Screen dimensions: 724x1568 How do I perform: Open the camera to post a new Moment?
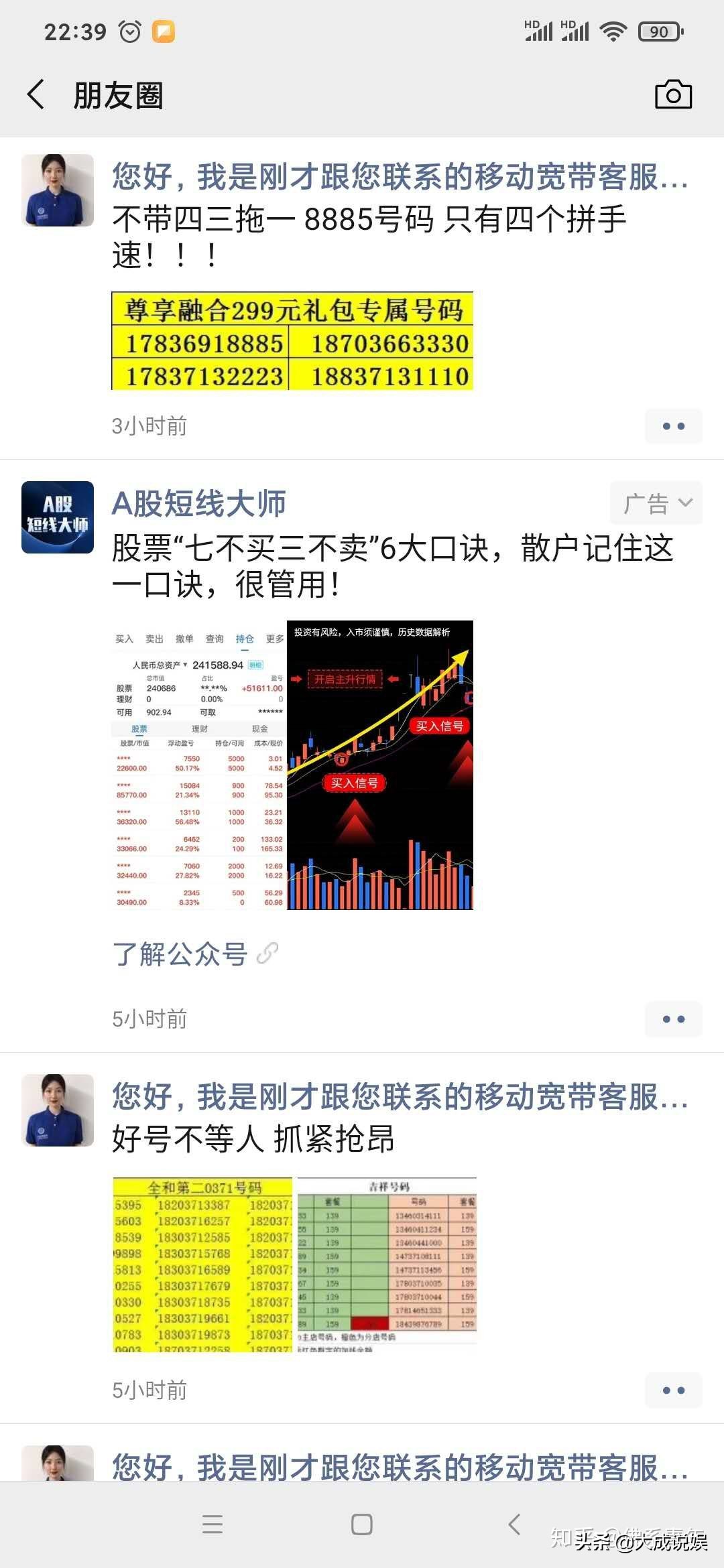pos(674,95)
